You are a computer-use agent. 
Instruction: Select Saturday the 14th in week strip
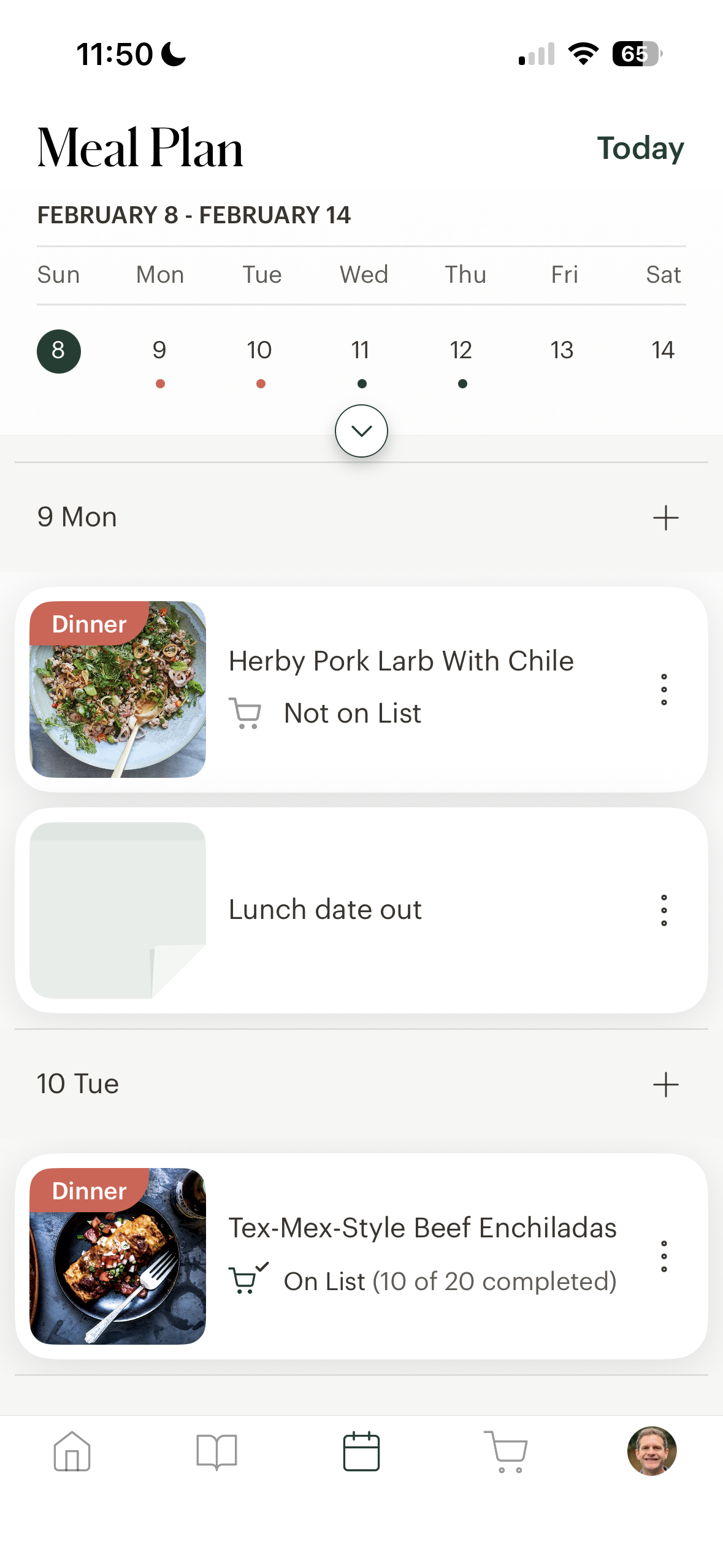(x=662, y=351)
